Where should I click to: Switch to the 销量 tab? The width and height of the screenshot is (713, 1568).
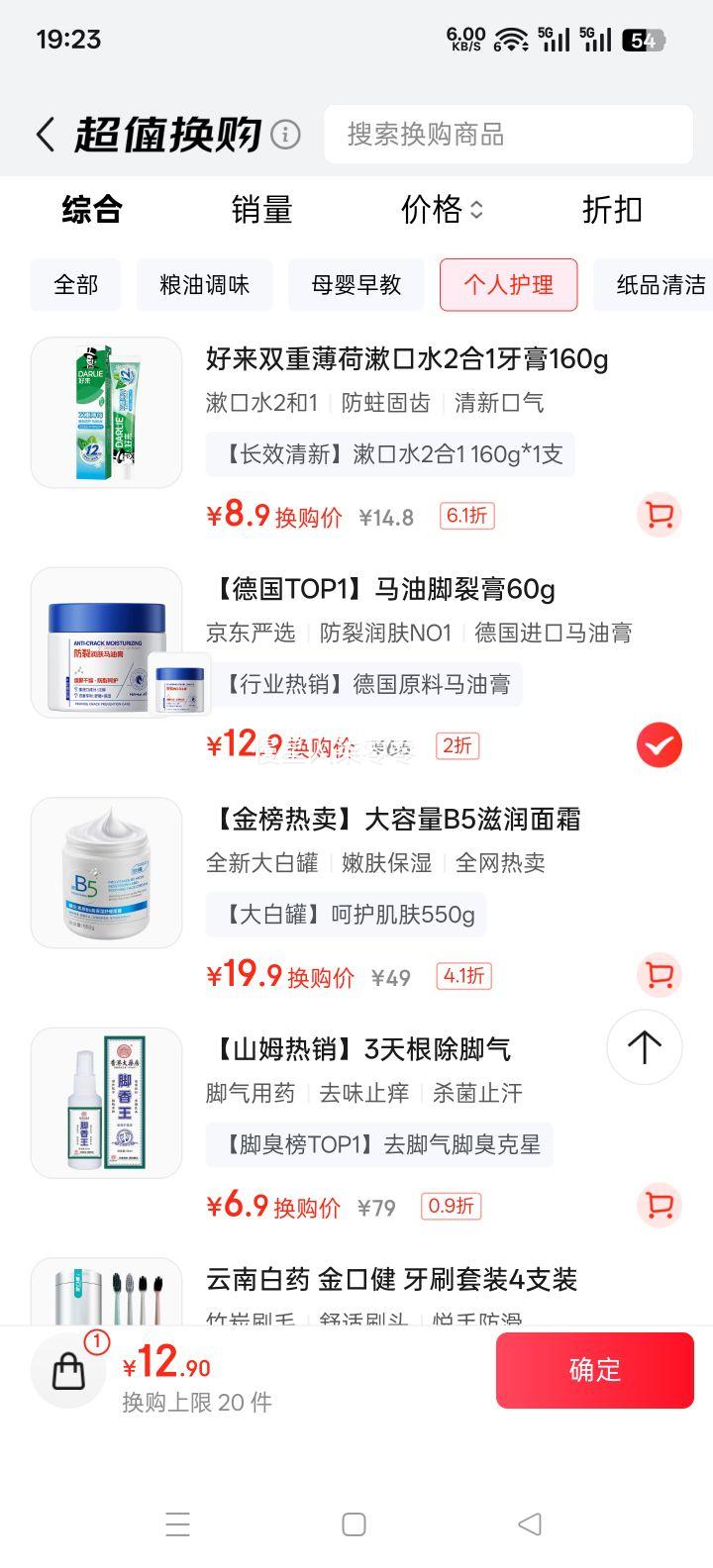262,211
